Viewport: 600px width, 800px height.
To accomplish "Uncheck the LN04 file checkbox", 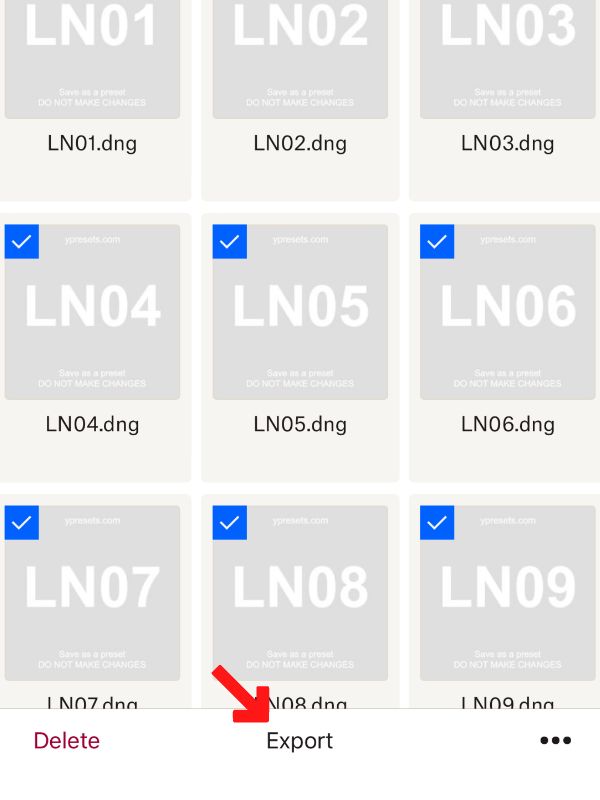I will coord(22,242).
